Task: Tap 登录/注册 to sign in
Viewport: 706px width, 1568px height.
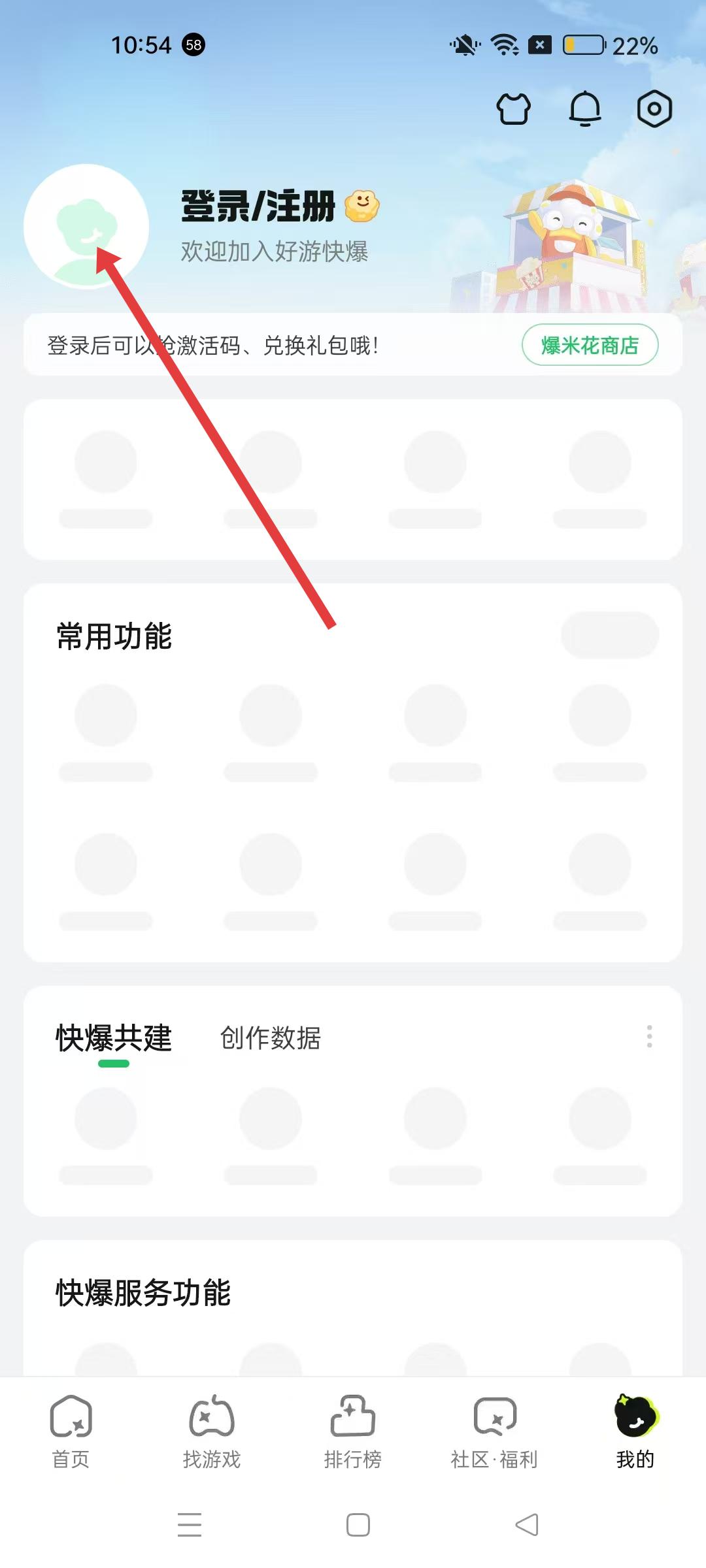Action: tap(258, 206)
